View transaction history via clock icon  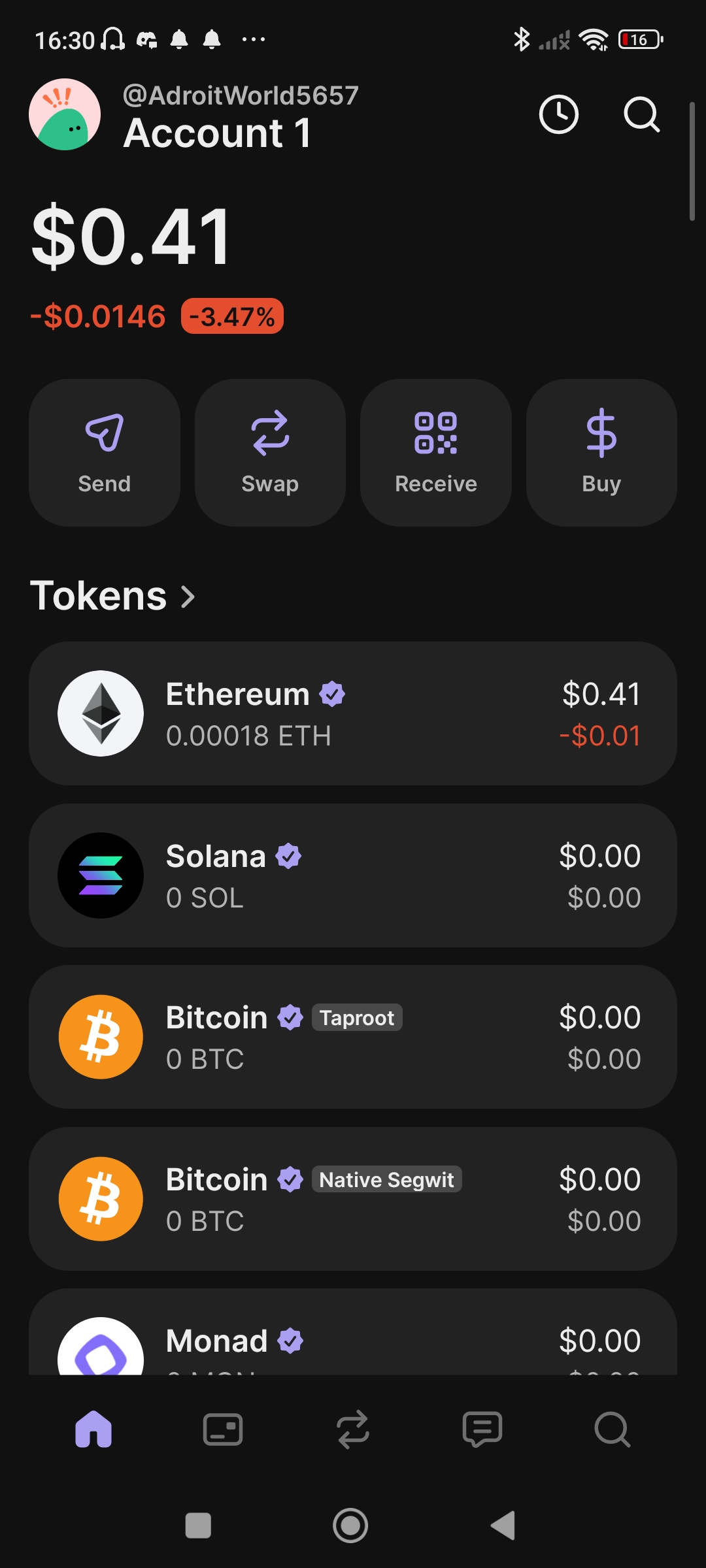coord(559,115)
